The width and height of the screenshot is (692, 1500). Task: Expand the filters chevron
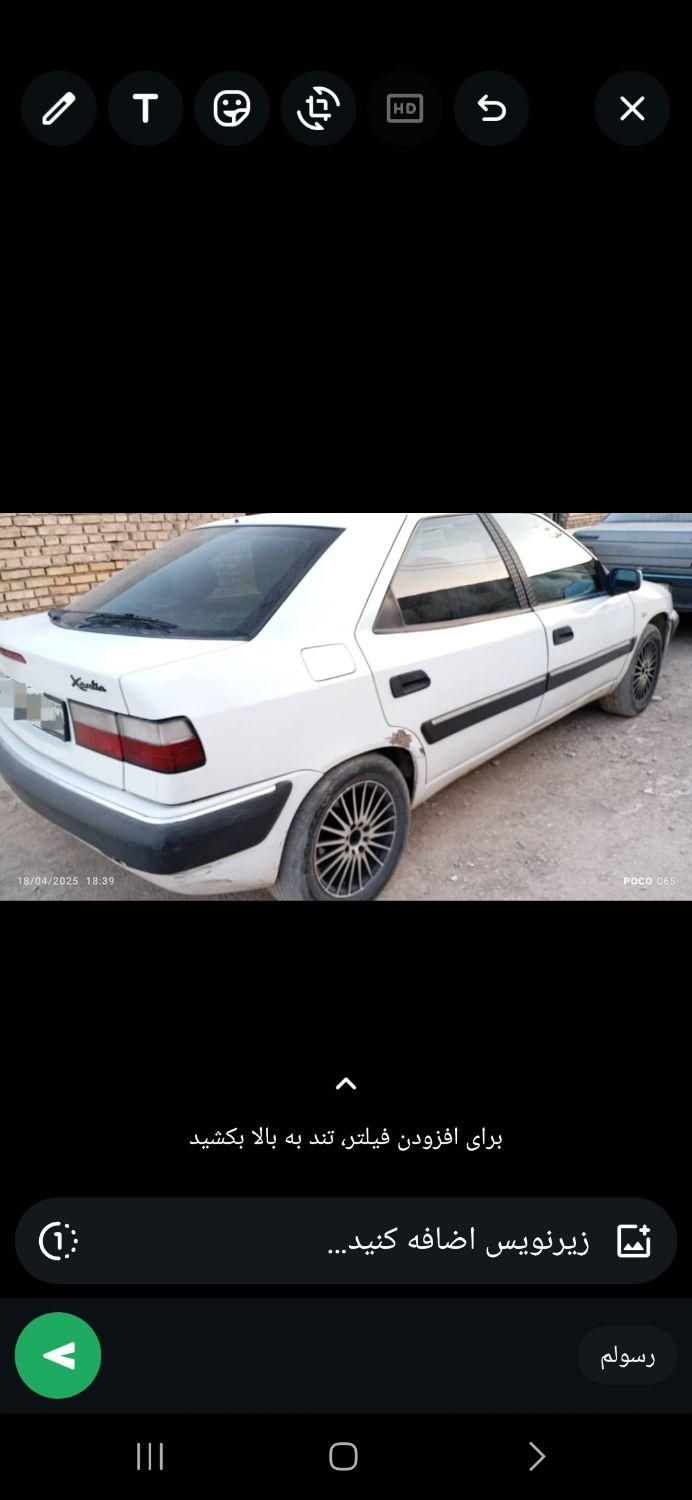point(346,1084)
